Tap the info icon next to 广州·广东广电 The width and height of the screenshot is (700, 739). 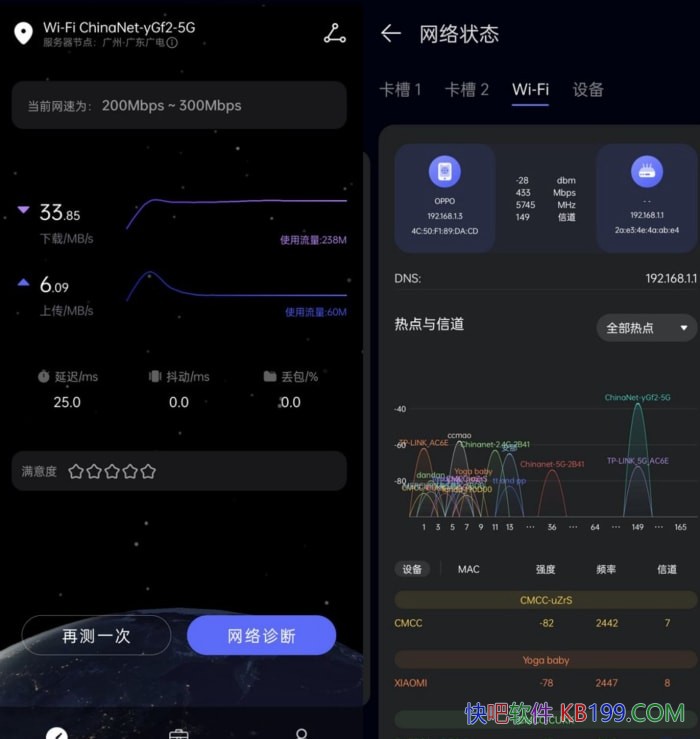[x=173, y=43]
